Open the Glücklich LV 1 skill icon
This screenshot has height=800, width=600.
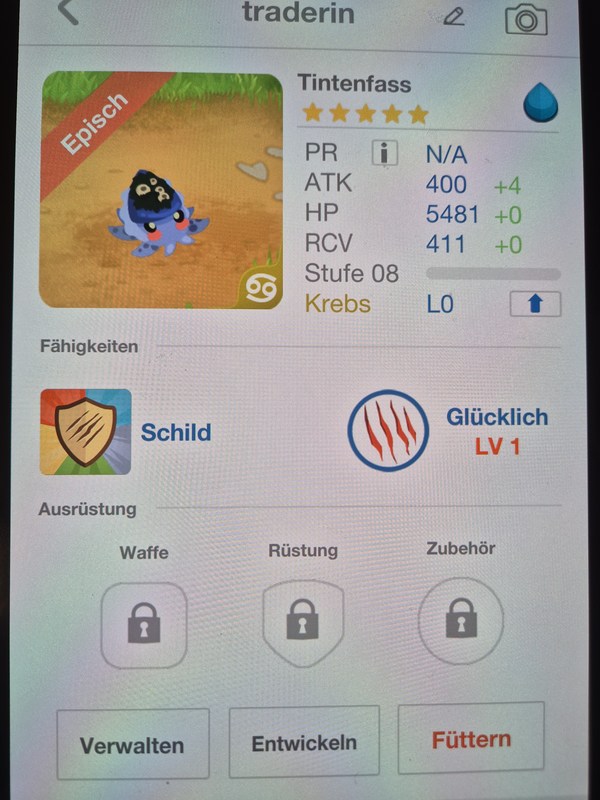[x=388, y=431]
